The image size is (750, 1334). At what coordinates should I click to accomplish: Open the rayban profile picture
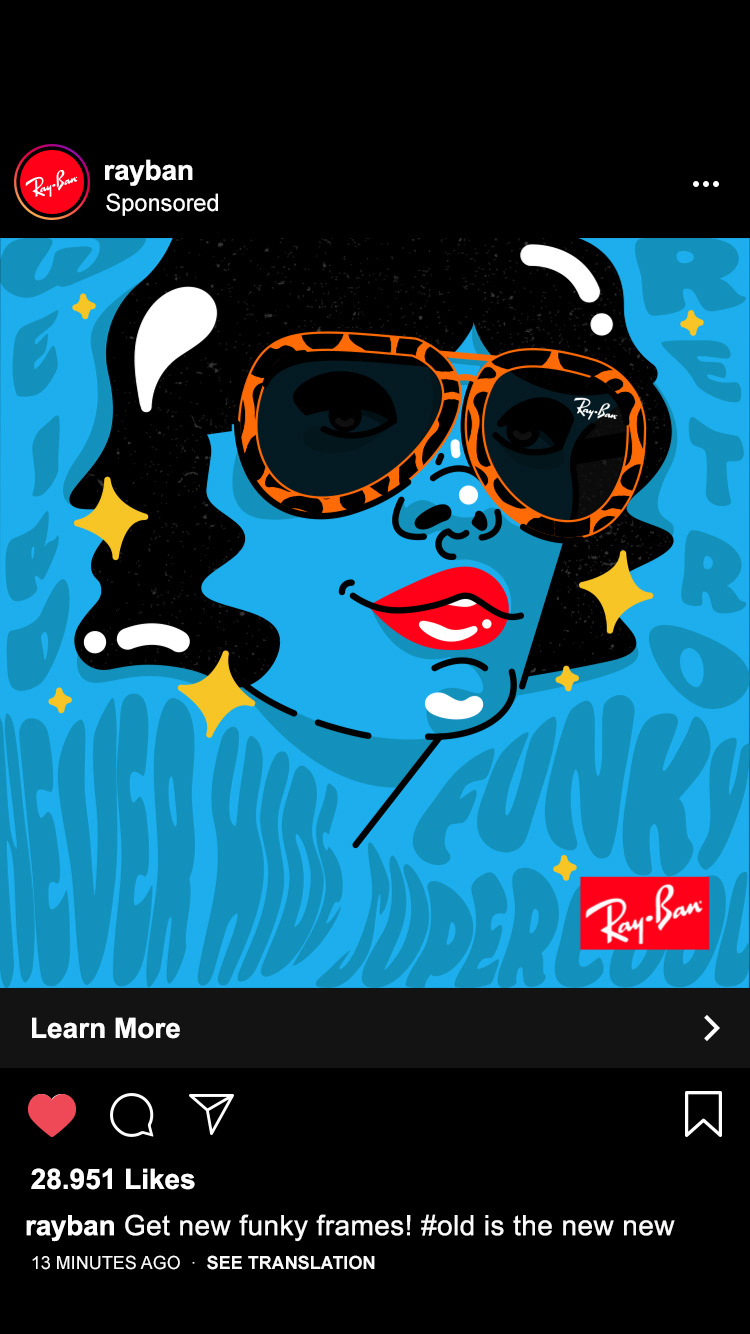pyautogui.click(x=52, y=182)
